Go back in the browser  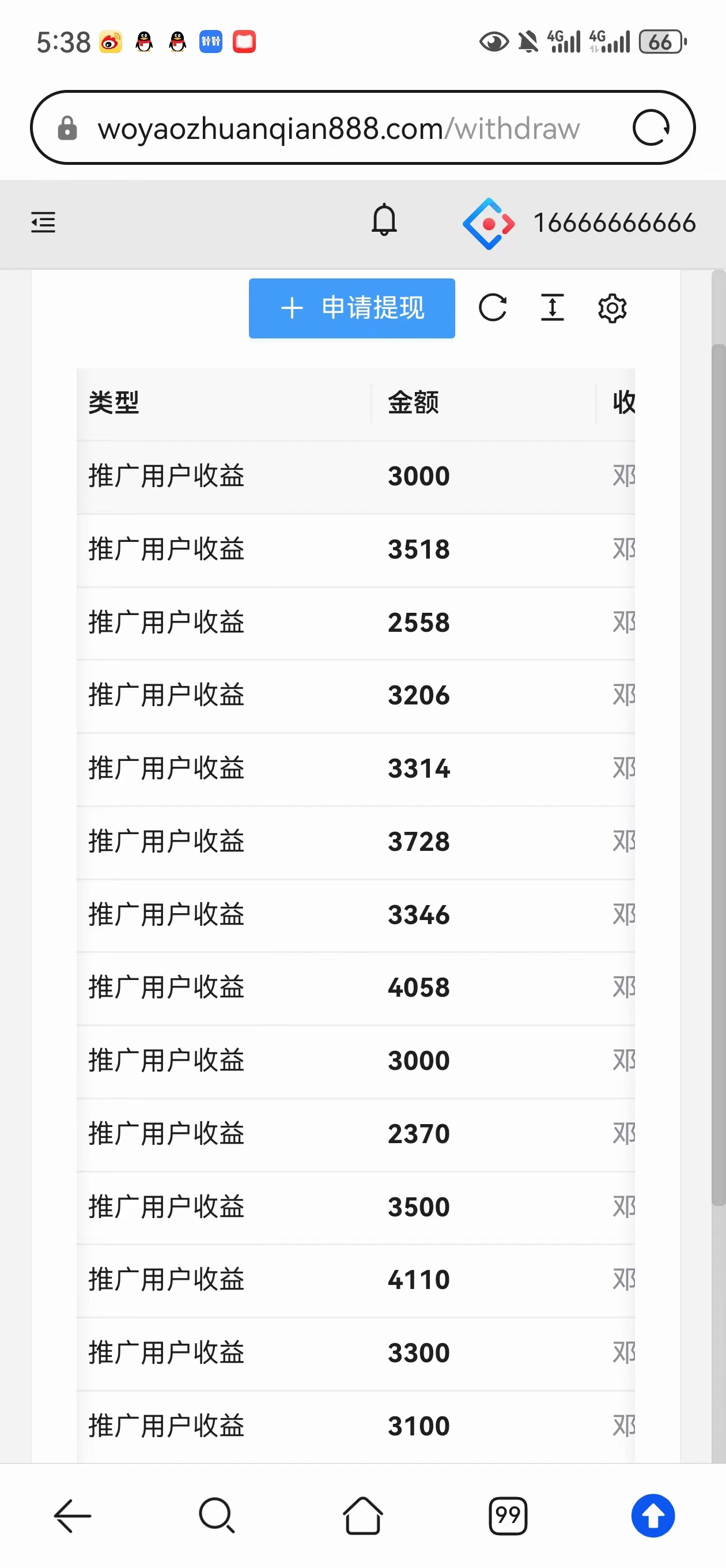pyautogui.click(x=73, y=1515)
